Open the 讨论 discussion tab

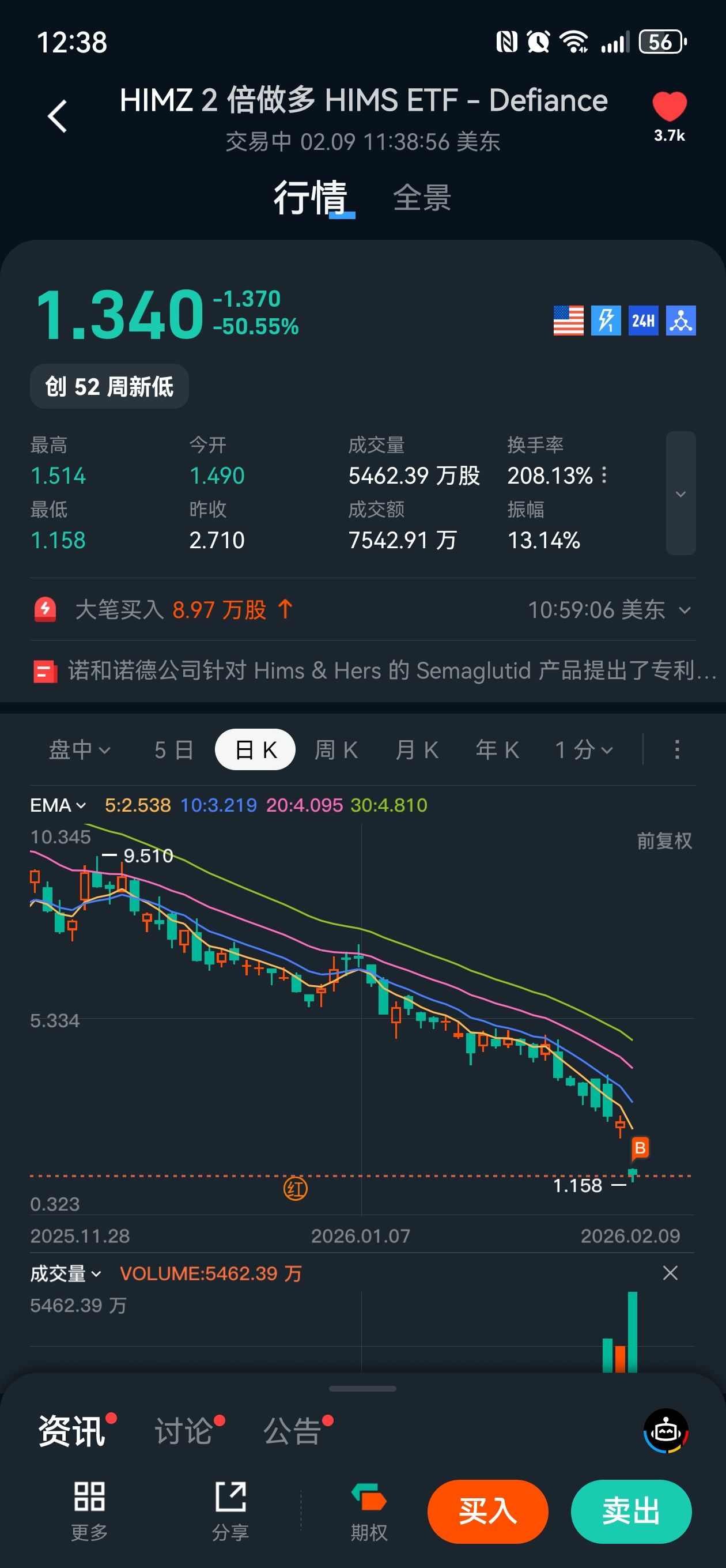point(184,1430)
